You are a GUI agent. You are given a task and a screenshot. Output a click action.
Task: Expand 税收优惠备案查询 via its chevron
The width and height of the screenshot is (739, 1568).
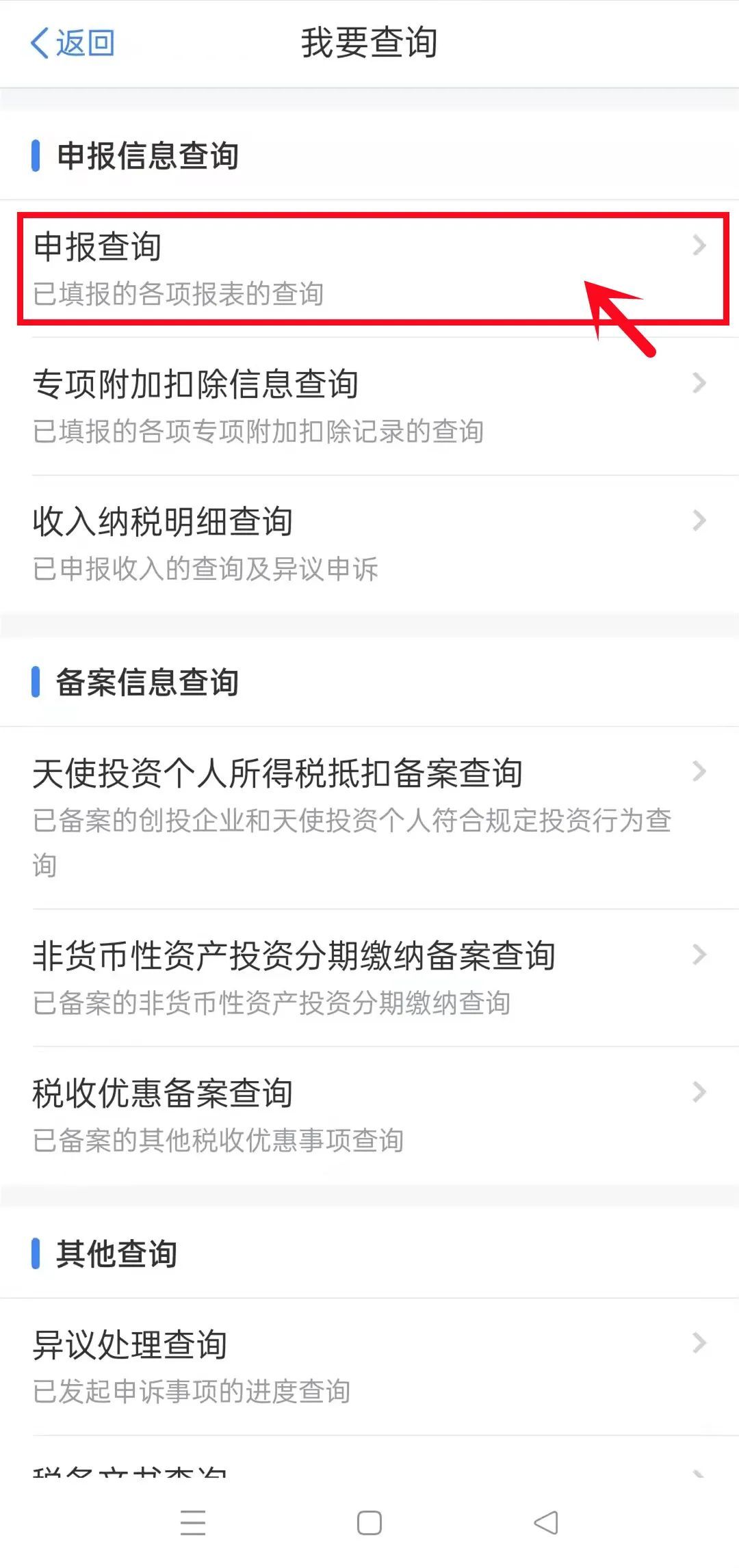click(x=699, y=1093)
